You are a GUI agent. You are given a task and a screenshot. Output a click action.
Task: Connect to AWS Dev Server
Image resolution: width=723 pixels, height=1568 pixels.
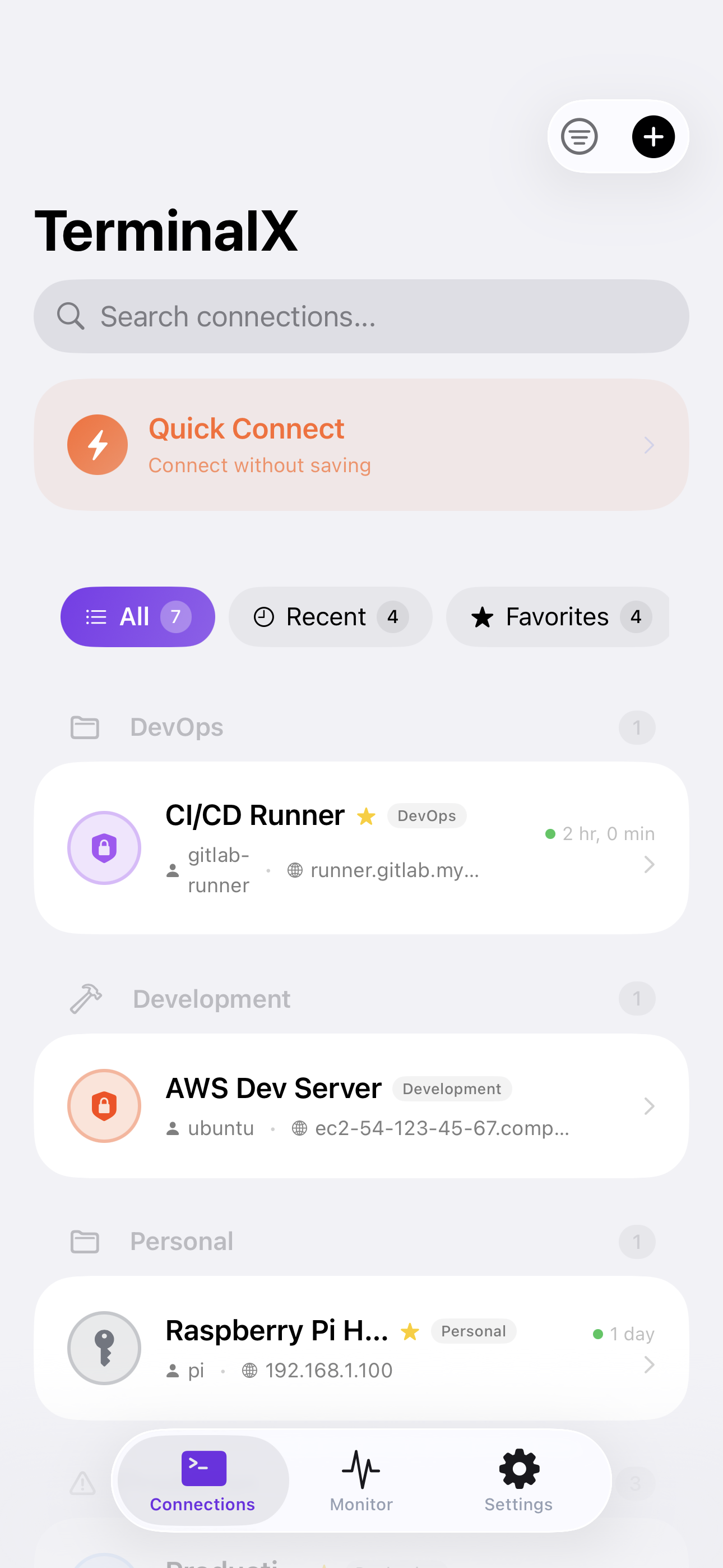pyautogui.click(x=361, y=1106)
